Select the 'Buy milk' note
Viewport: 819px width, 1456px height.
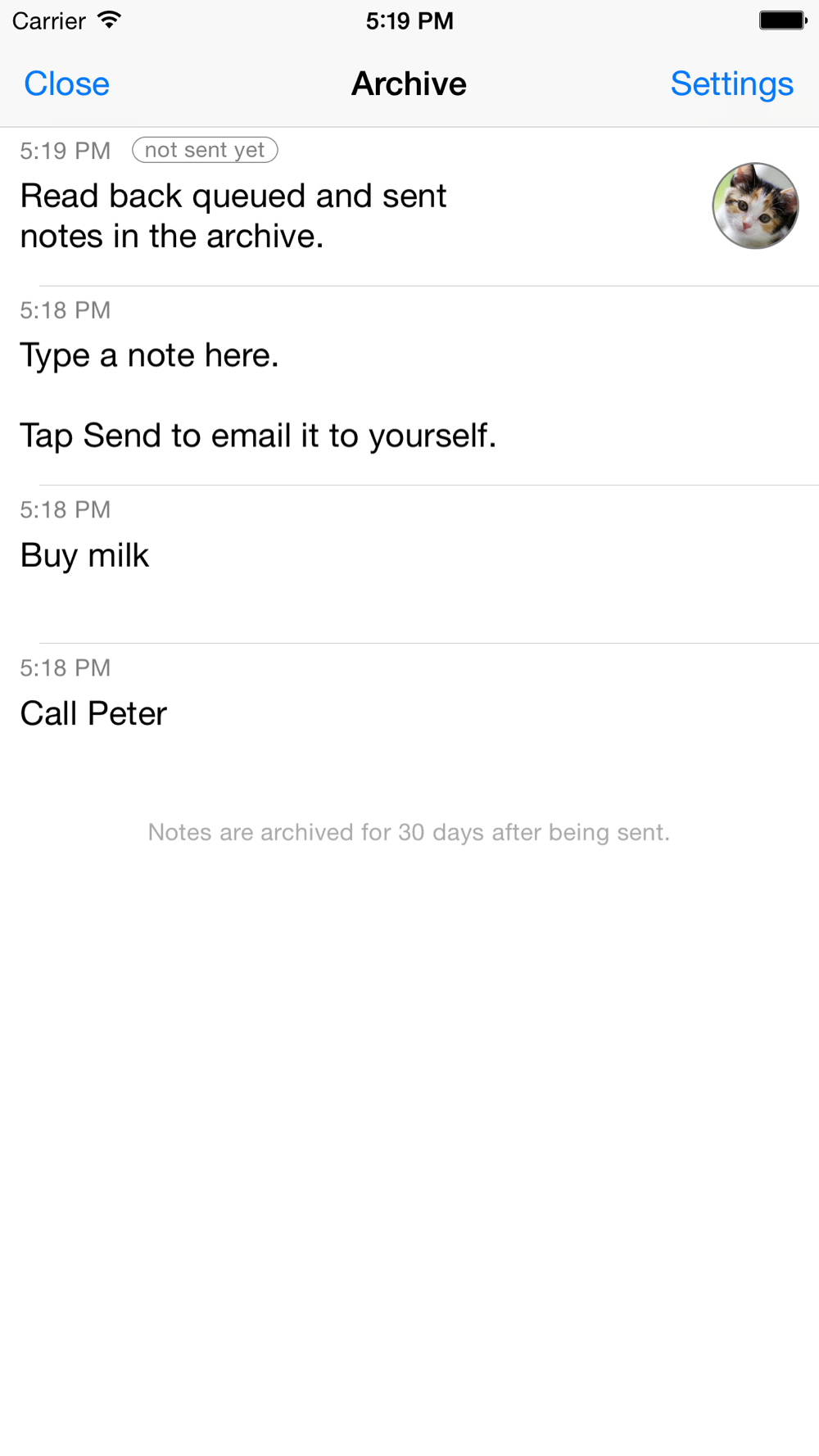[x=409, y=564]
